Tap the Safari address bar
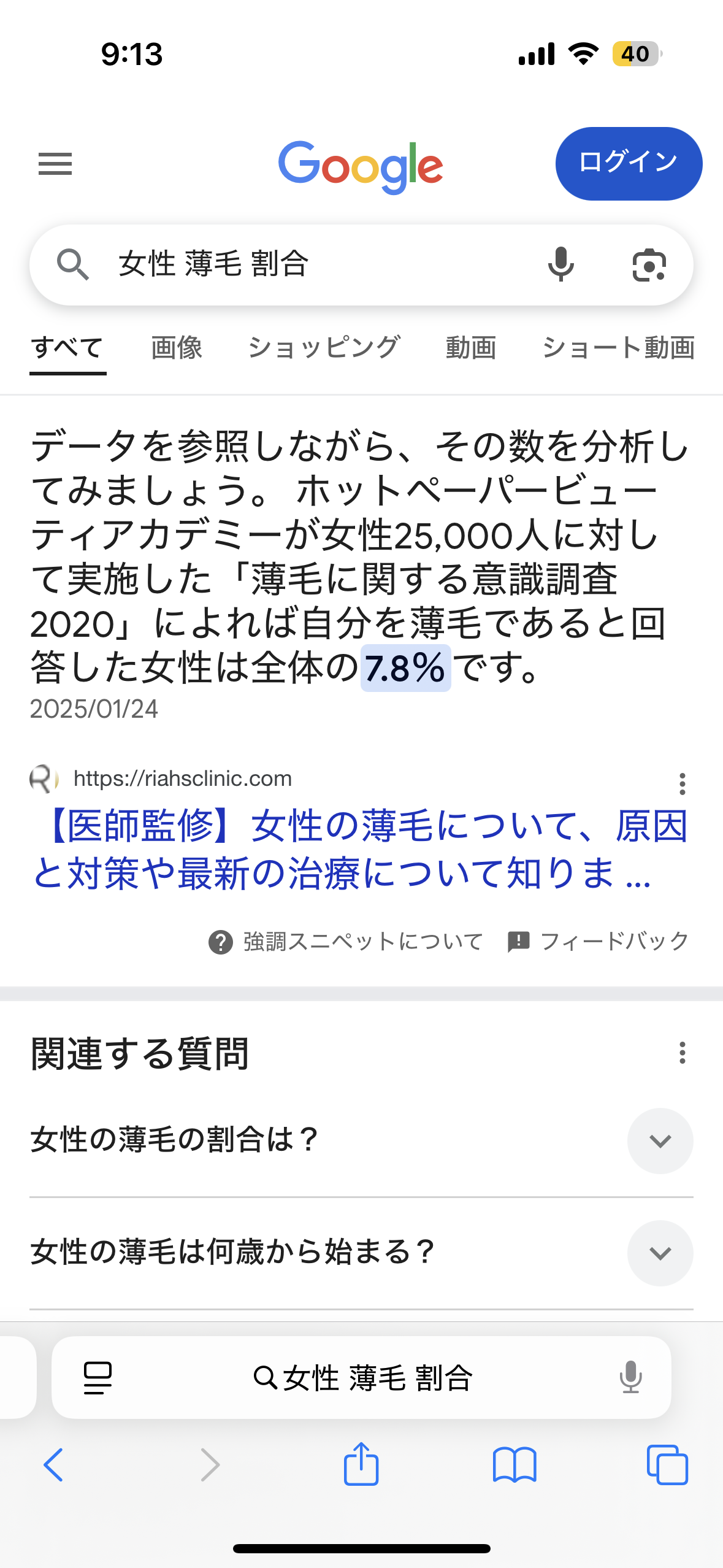 click(362, 1378)
